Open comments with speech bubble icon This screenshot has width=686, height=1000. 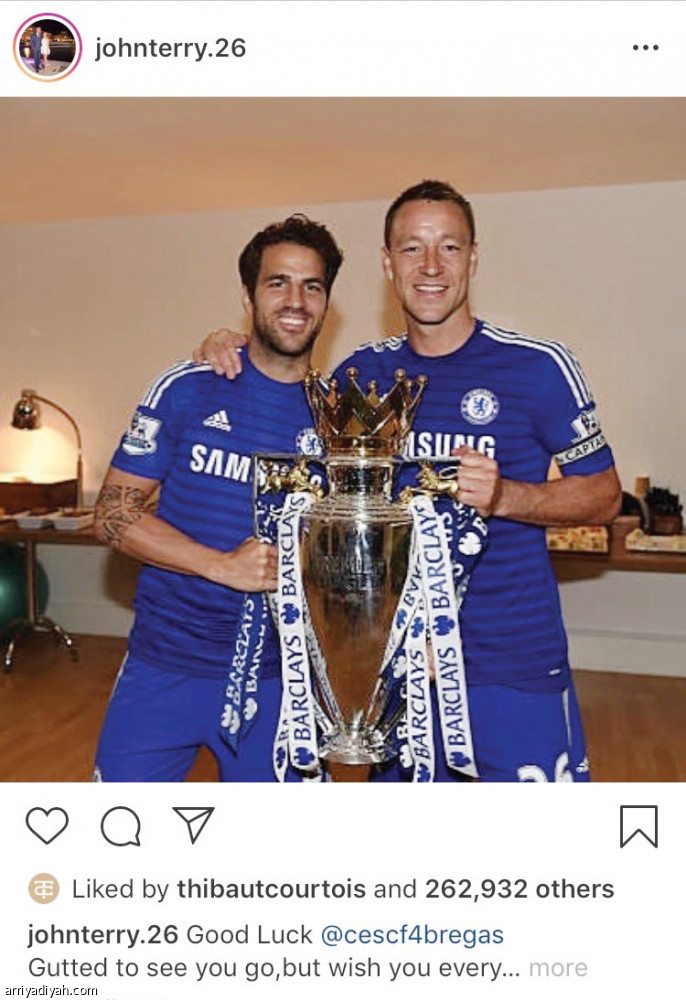tap(120, 826)
